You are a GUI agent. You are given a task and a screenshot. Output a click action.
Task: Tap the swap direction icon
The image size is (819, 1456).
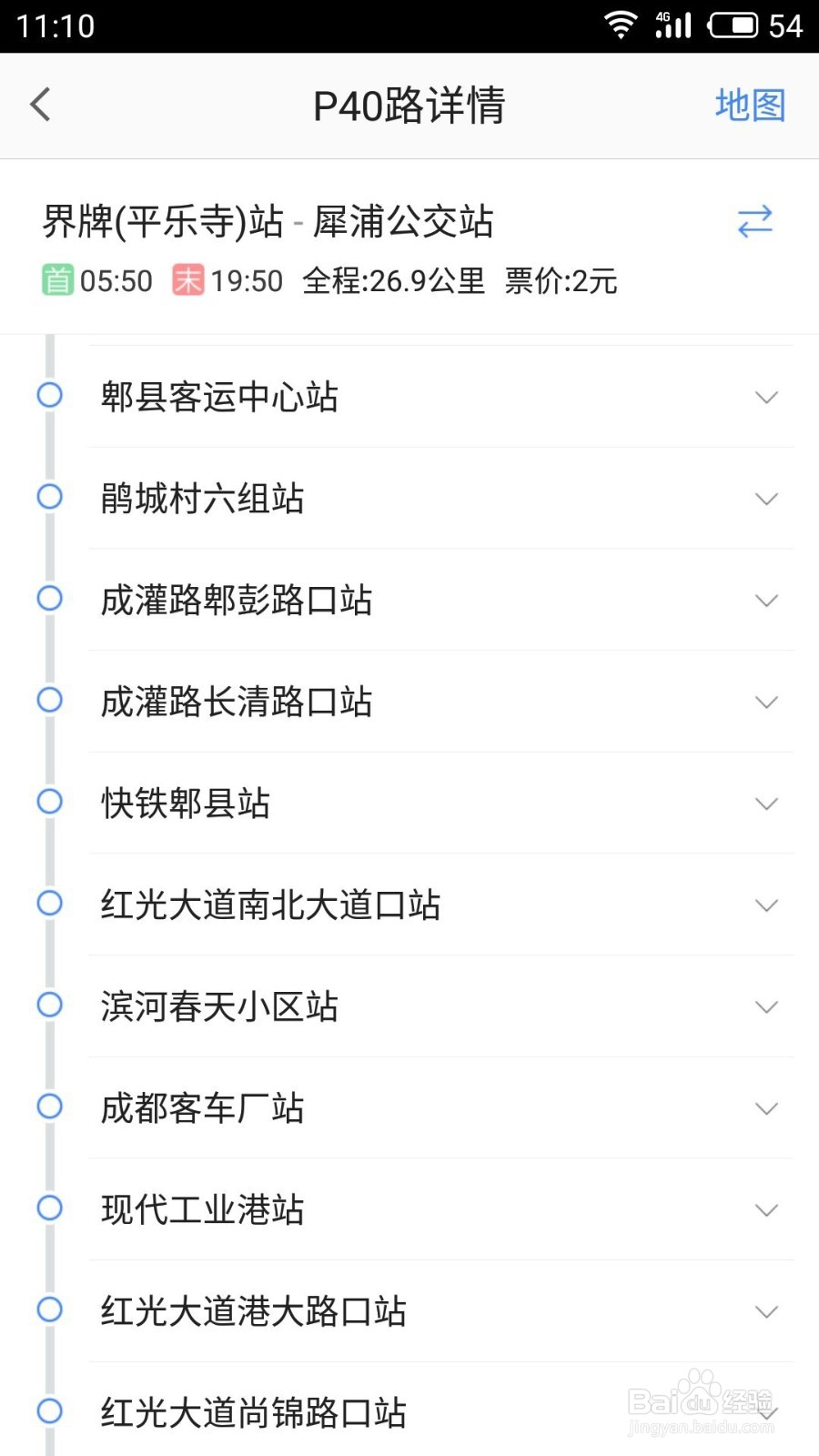pos(753,223)
